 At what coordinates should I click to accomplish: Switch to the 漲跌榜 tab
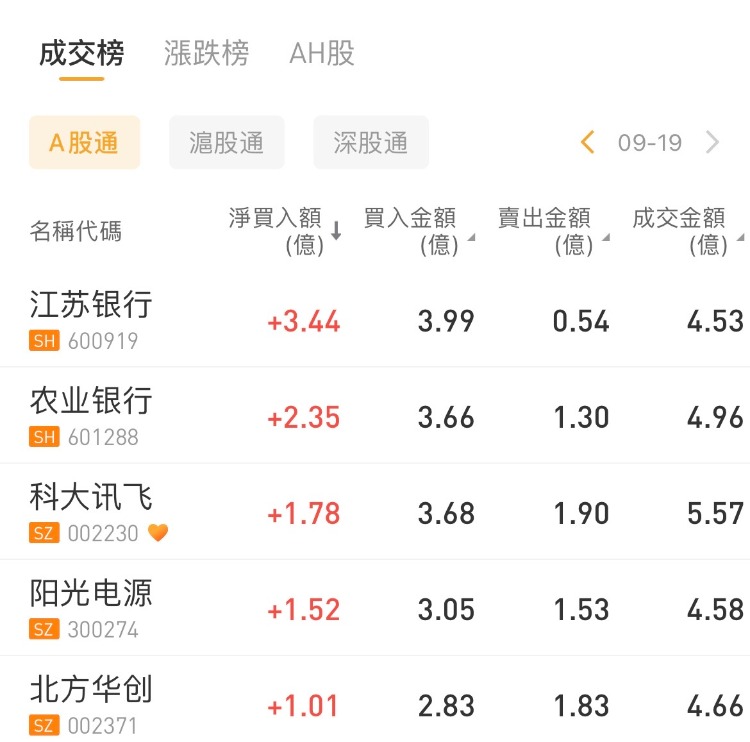[x=206, y=53]
